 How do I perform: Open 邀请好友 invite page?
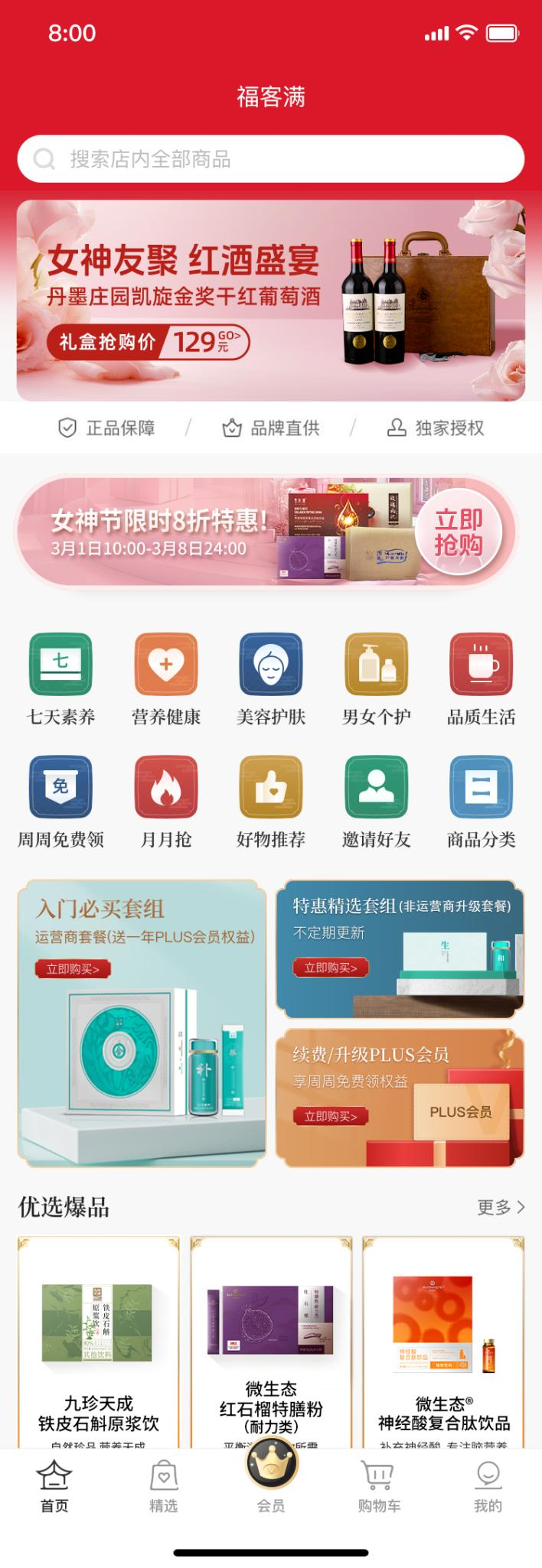(x=376, y=802)
